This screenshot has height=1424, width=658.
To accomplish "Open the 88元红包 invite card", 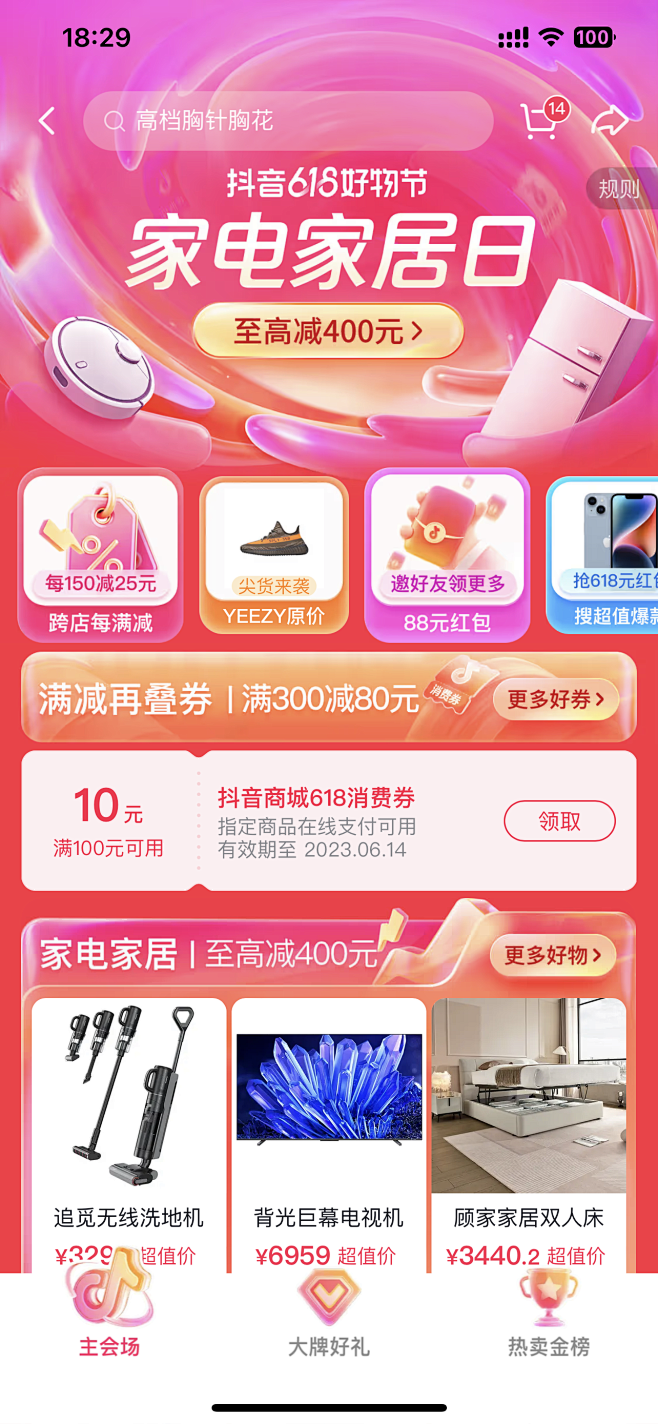I will 447,556.
